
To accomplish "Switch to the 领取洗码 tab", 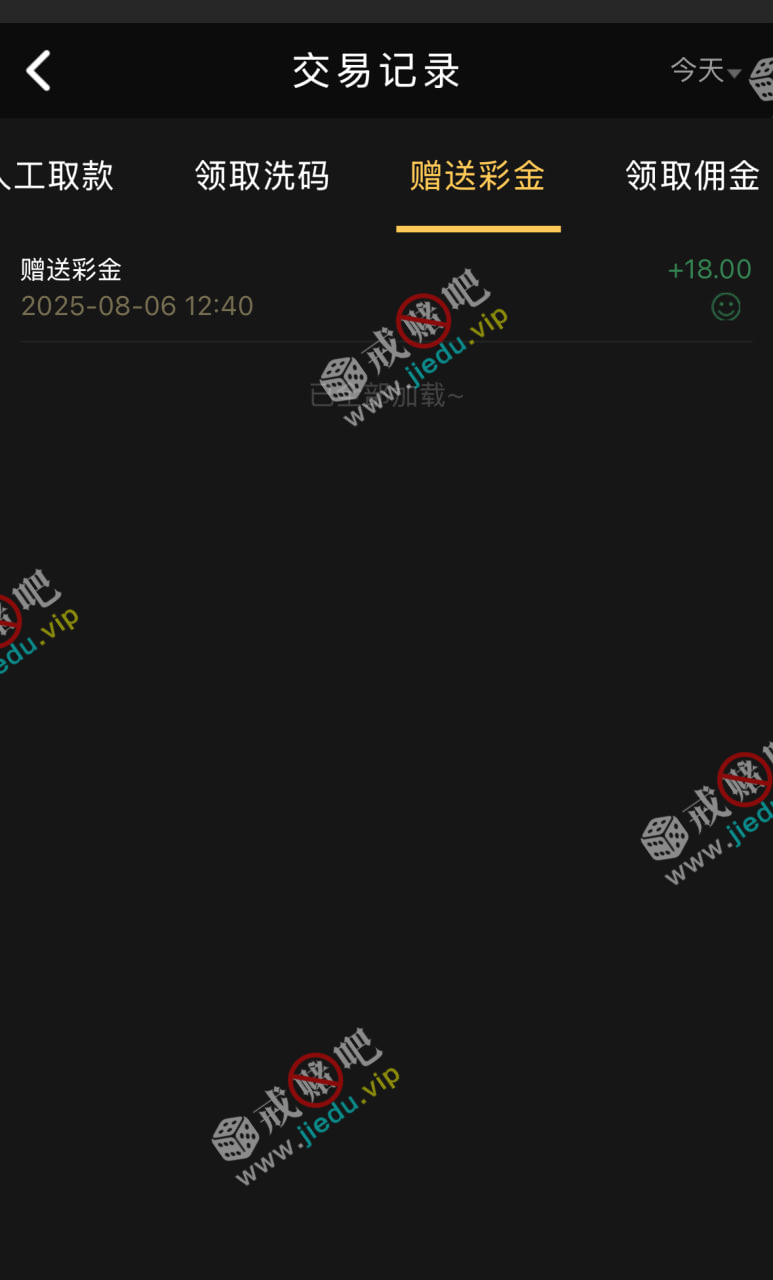I will (262, 176).
